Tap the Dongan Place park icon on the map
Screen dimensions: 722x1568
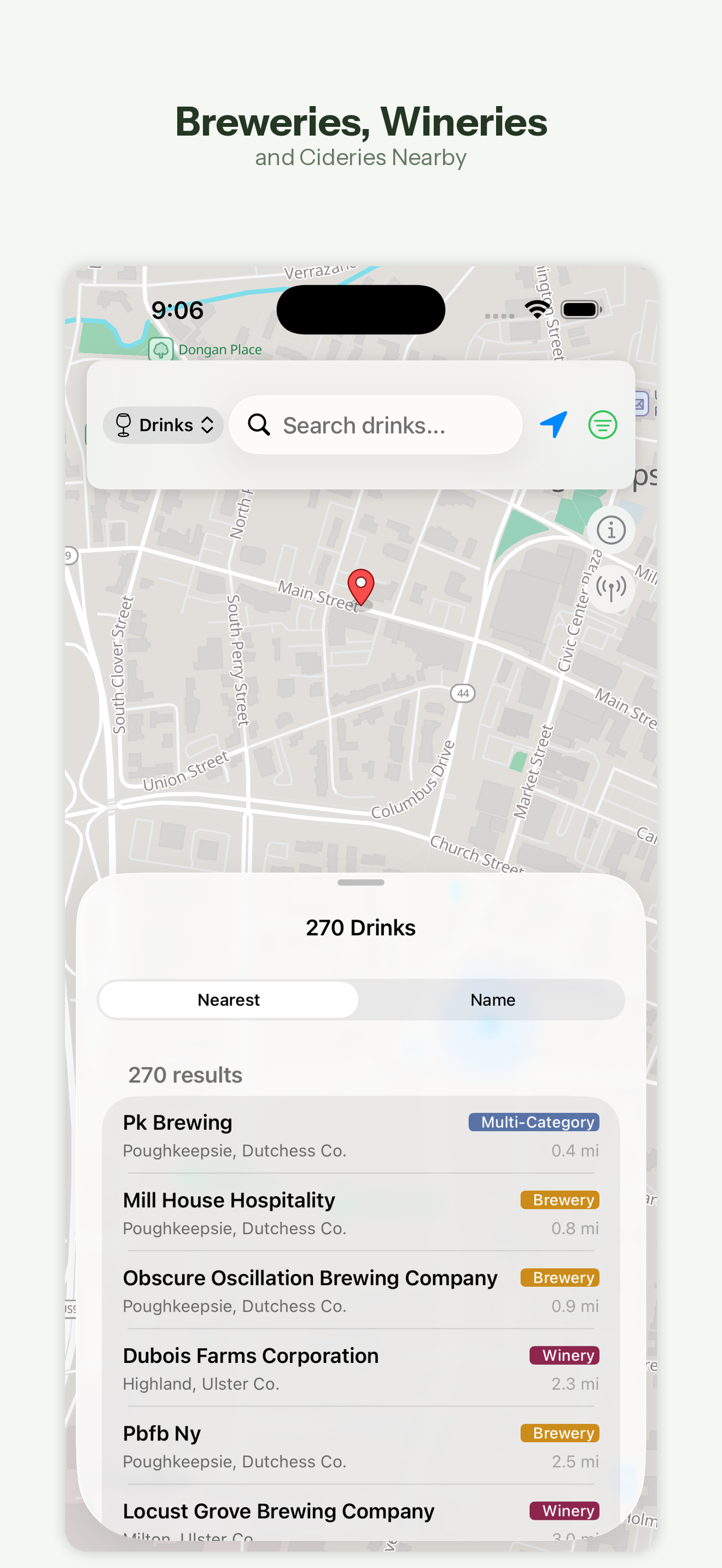point(162,350)
